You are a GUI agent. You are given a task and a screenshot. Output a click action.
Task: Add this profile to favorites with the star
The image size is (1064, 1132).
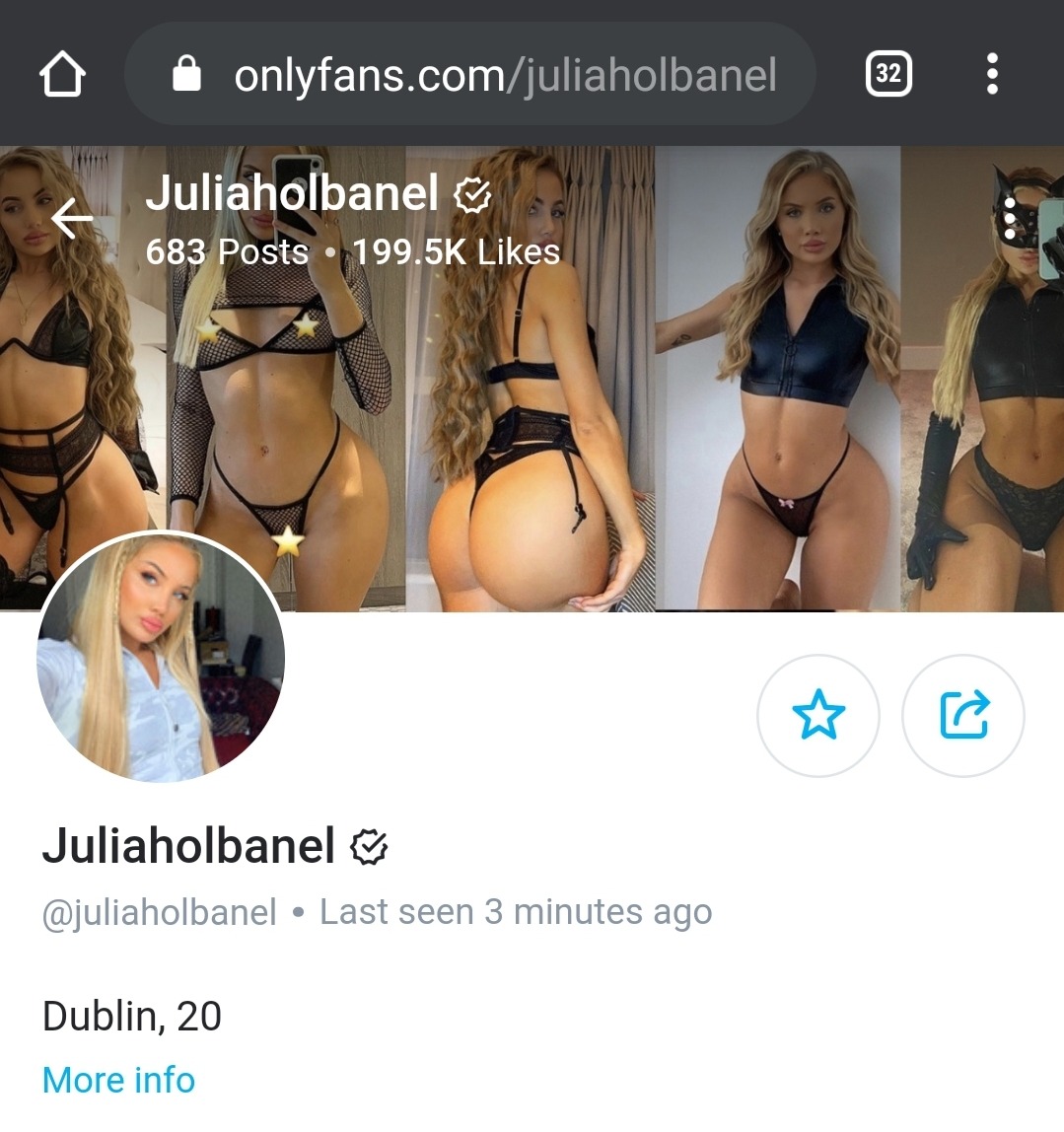click(x=818, y=715)
